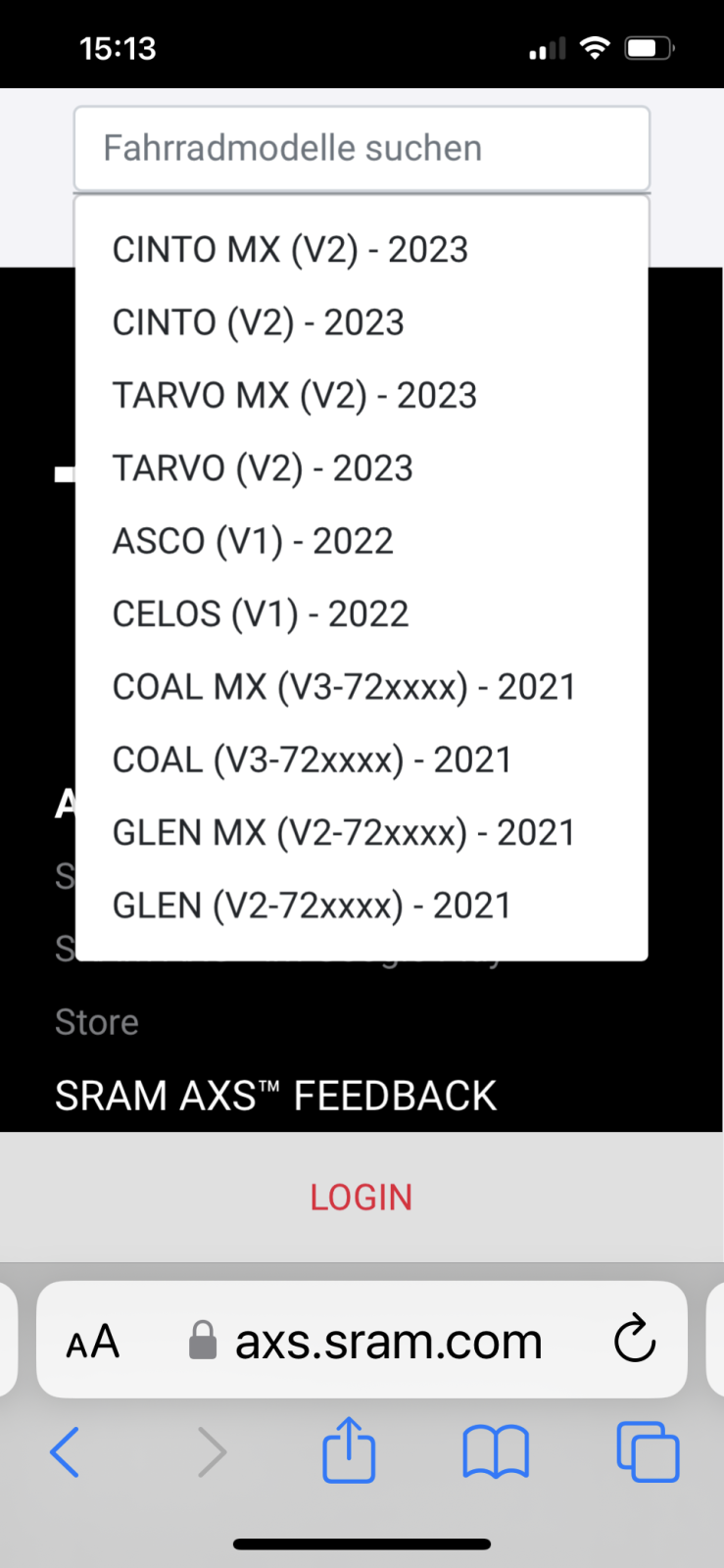The width and height of the screenshot is (724, 1568).
Task: Open the AA reader settings
Action: 93,1341
